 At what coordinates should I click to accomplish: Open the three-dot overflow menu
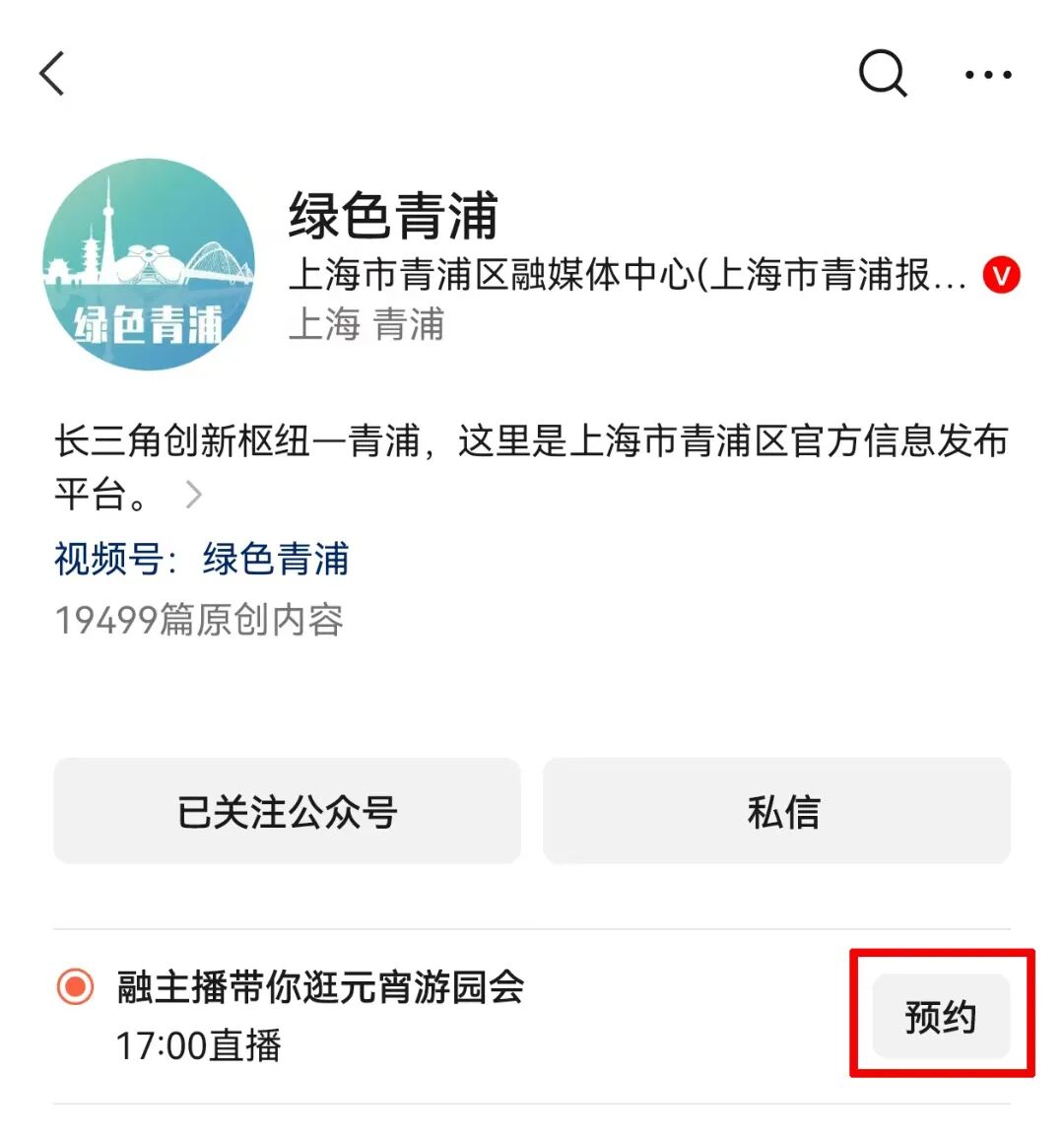point(987,75)
